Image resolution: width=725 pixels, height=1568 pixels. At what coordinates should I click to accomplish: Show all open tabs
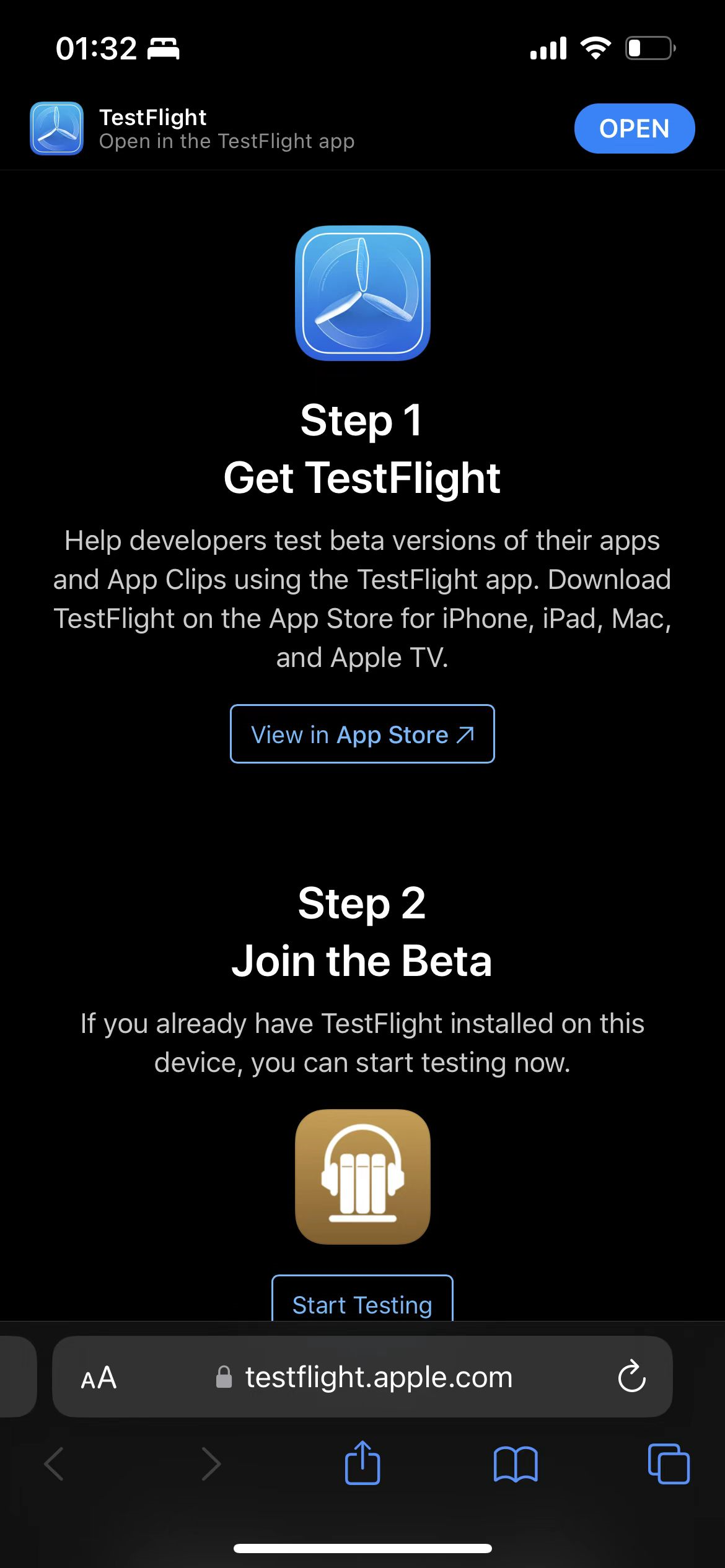[668, 1464]
